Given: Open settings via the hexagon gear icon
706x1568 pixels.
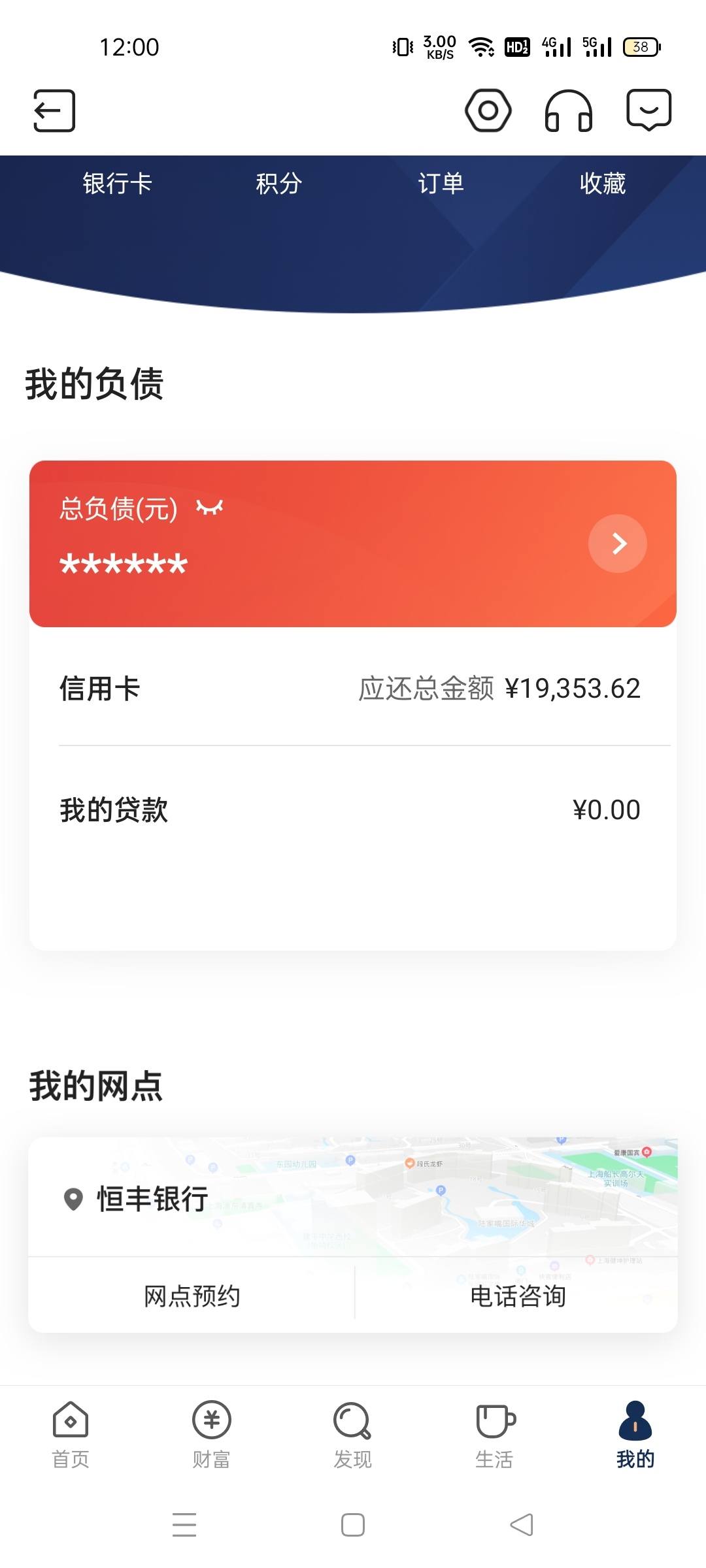Looking at the screenshot, I should pyautogui.click(x=488, y=110).
